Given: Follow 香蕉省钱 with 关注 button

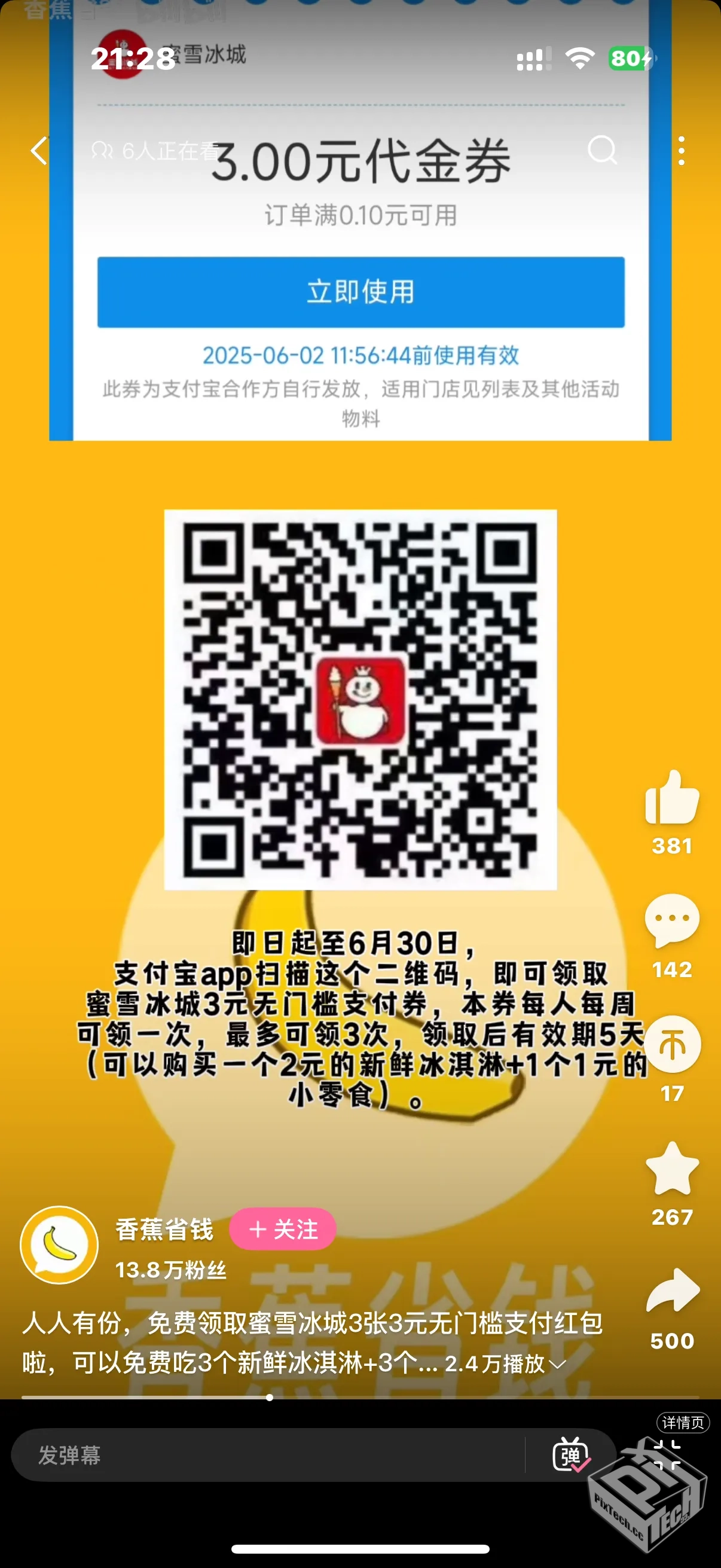Looking at the screenshot, I should tap(282, 1230).
